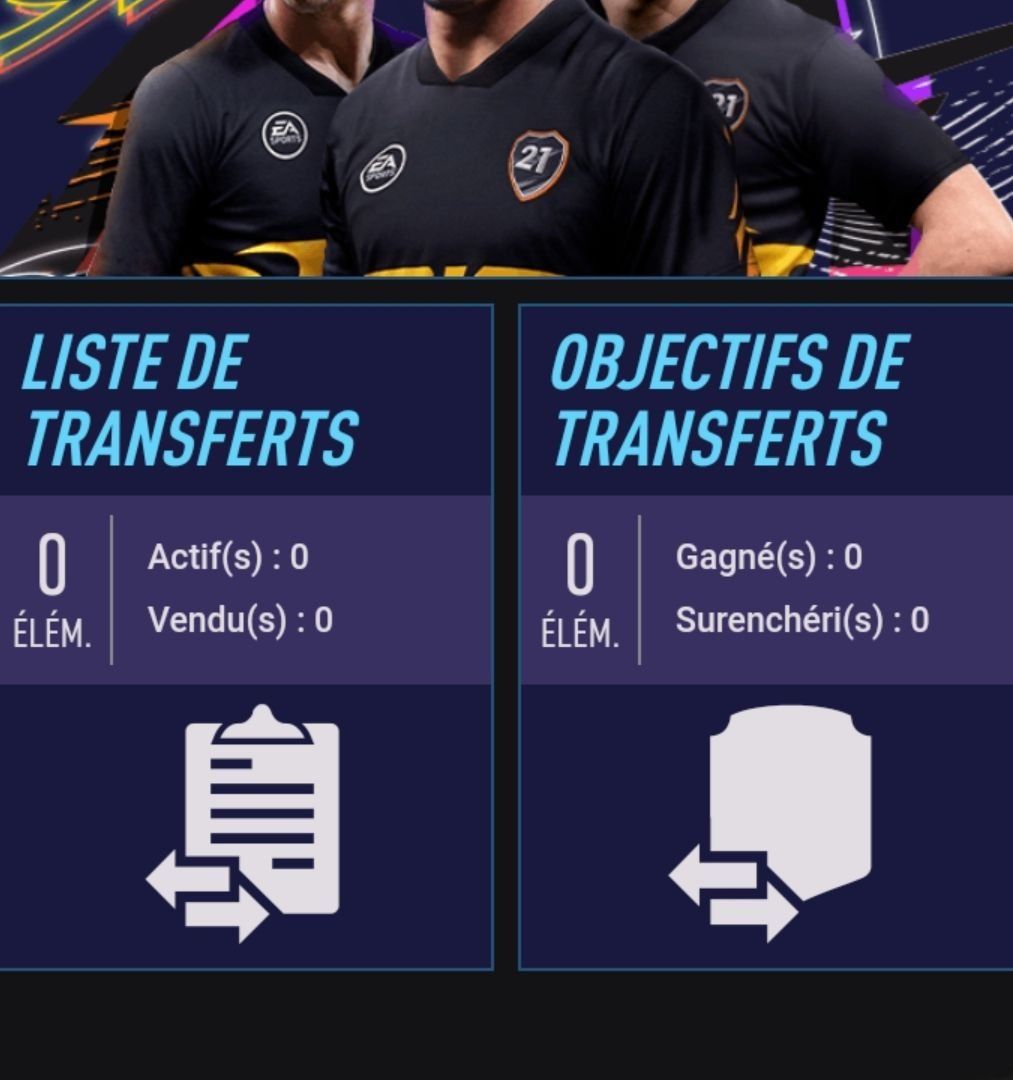Viewport: 1013px width, 1080px height.
Task: Open the Liste de Transferts tile
Action: pyautogui.click(x=245, y=636)
